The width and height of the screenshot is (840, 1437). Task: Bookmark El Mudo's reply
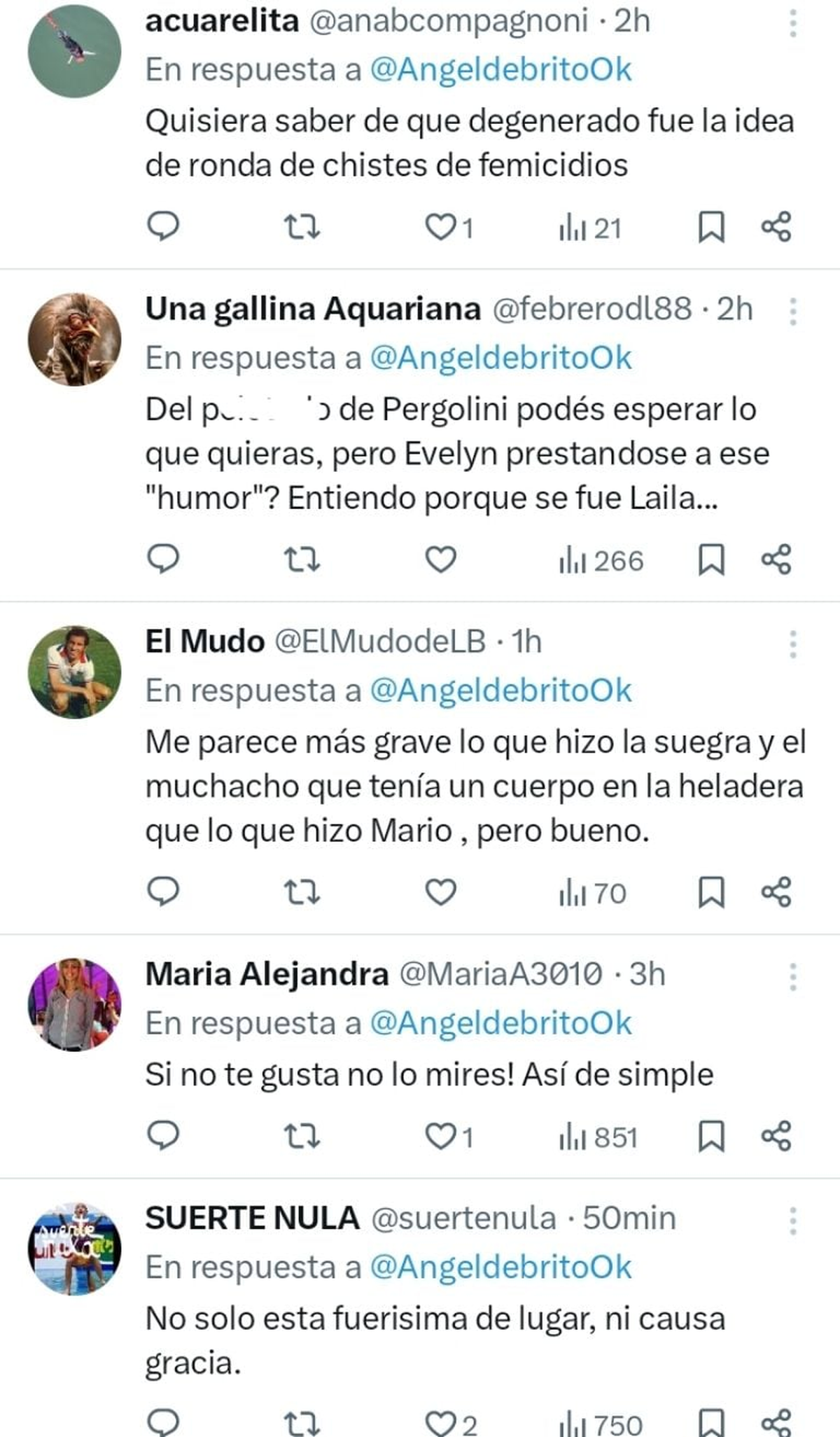pos(713,891)
